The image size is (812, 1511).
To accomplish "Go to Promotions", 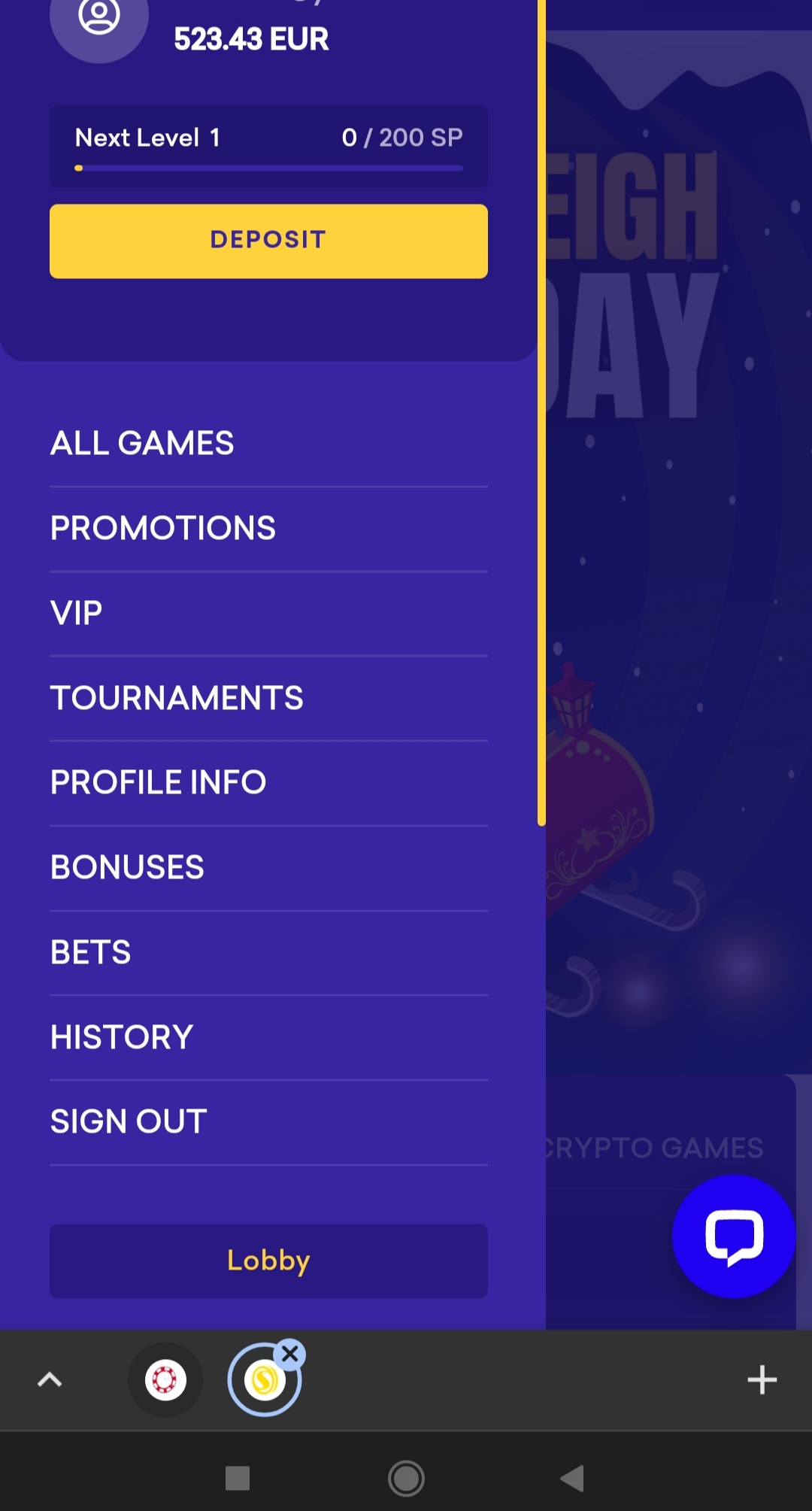I will coord(162,528).
